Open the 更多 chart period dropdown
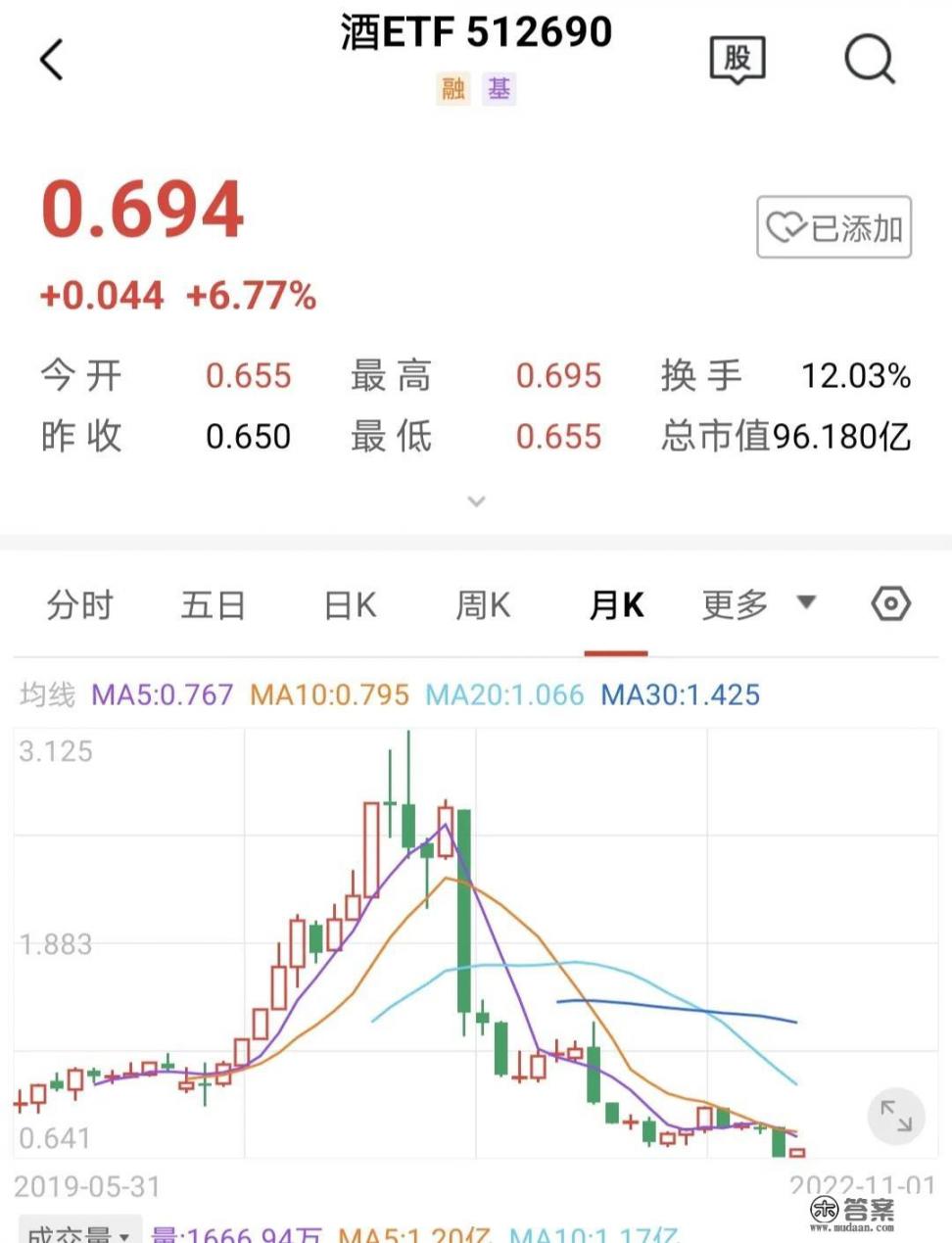This screenshot has width=952, height=1243. coord(758,604)
